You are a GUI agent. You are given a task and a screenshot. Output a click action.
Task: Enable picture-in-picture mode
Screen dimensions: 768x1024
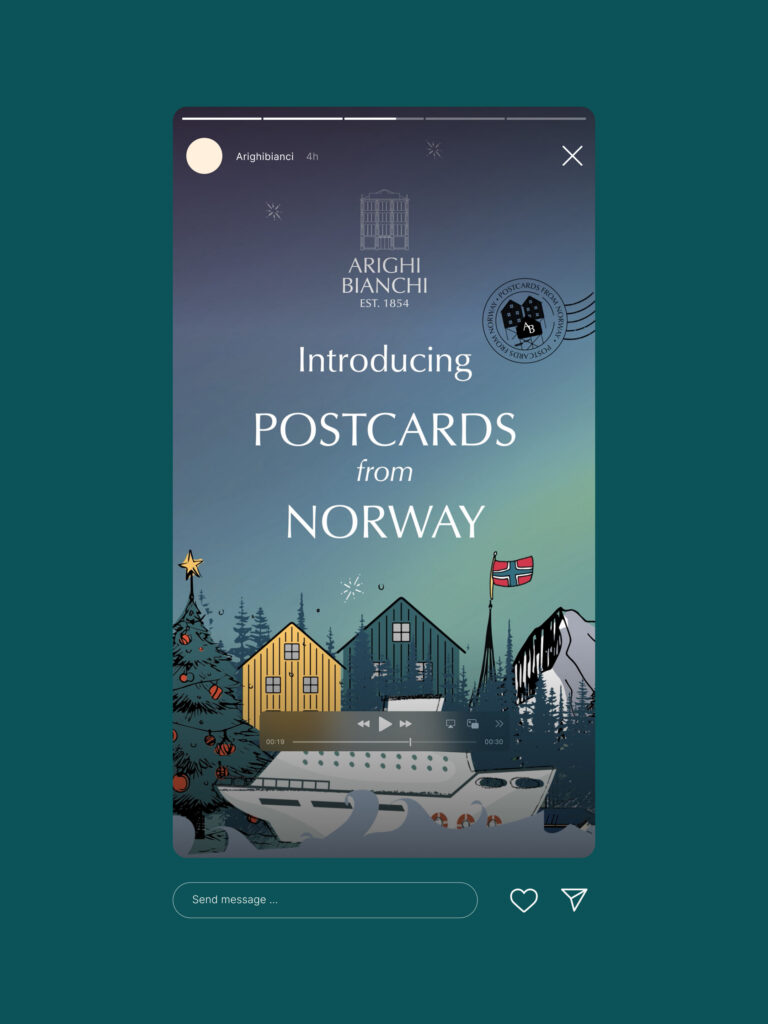coord(473,724)
